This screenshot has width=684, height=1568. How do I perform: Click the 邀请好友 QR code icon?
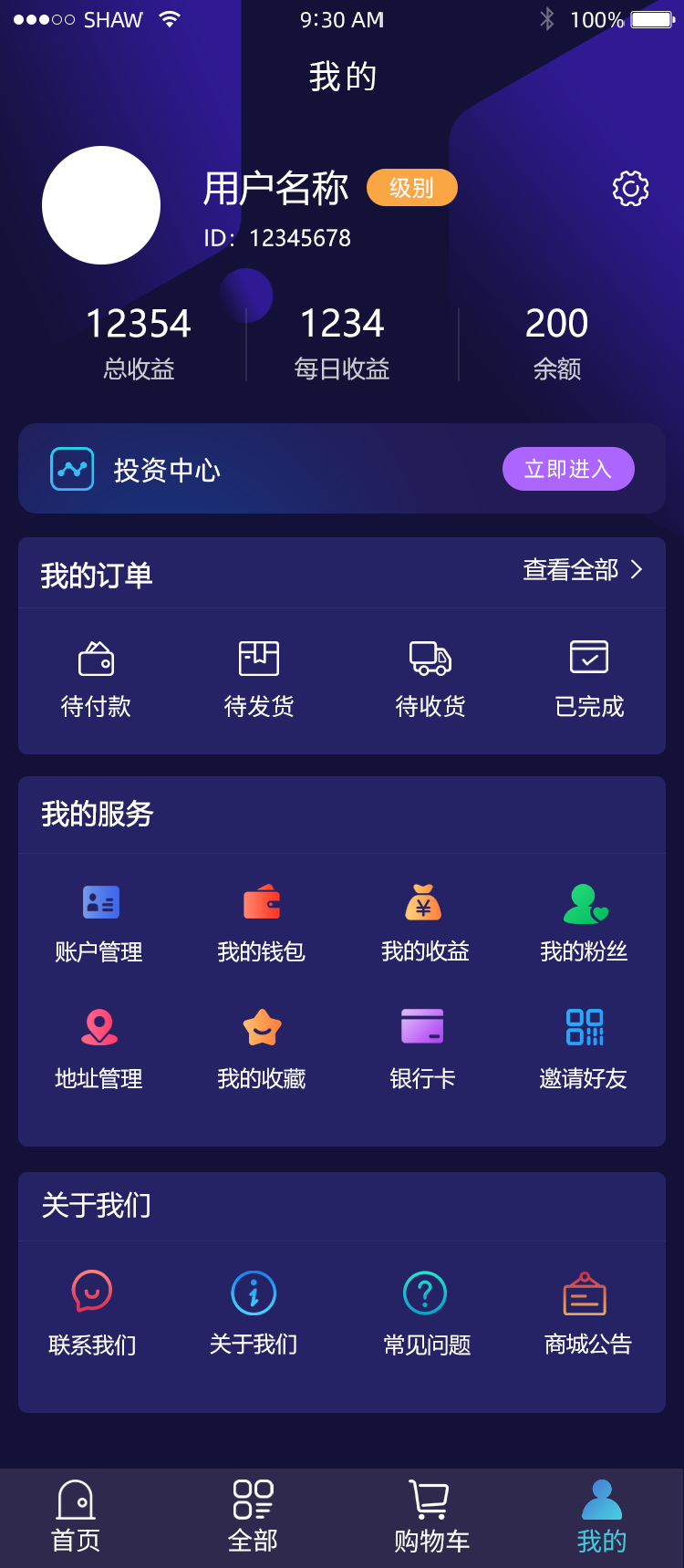[585, 1029]
